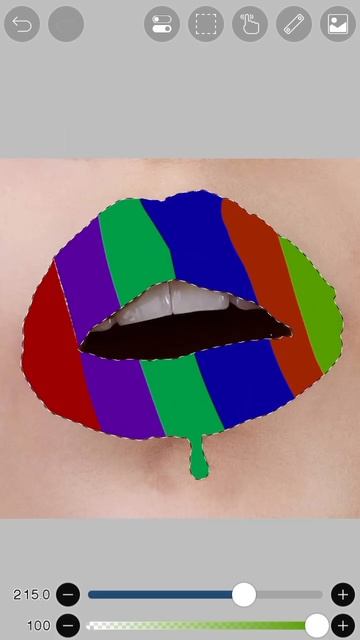Open the toggle settings icon

(162, 24)
